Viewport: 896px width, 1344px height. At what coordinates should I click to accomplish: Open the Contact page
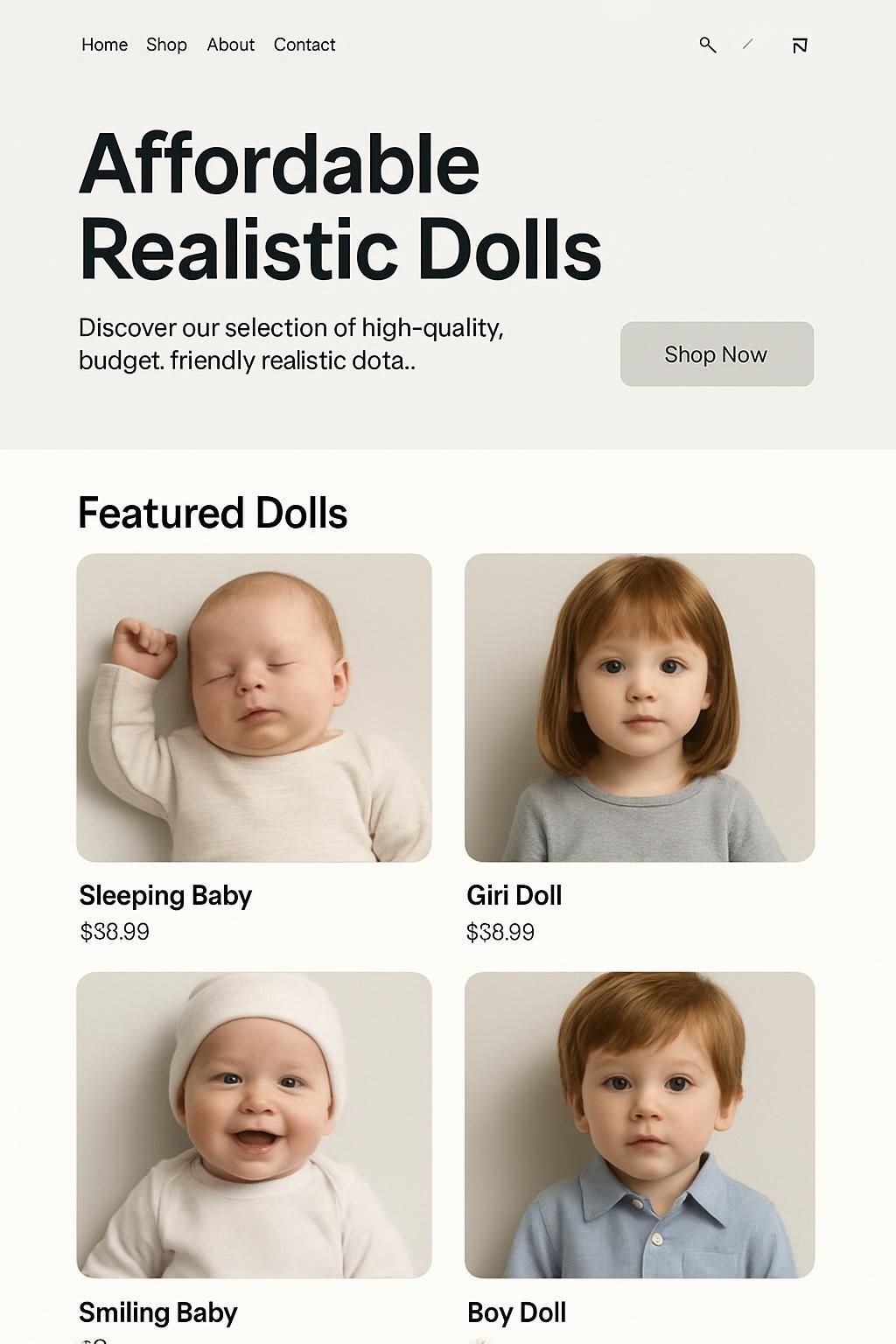[304, 45]
